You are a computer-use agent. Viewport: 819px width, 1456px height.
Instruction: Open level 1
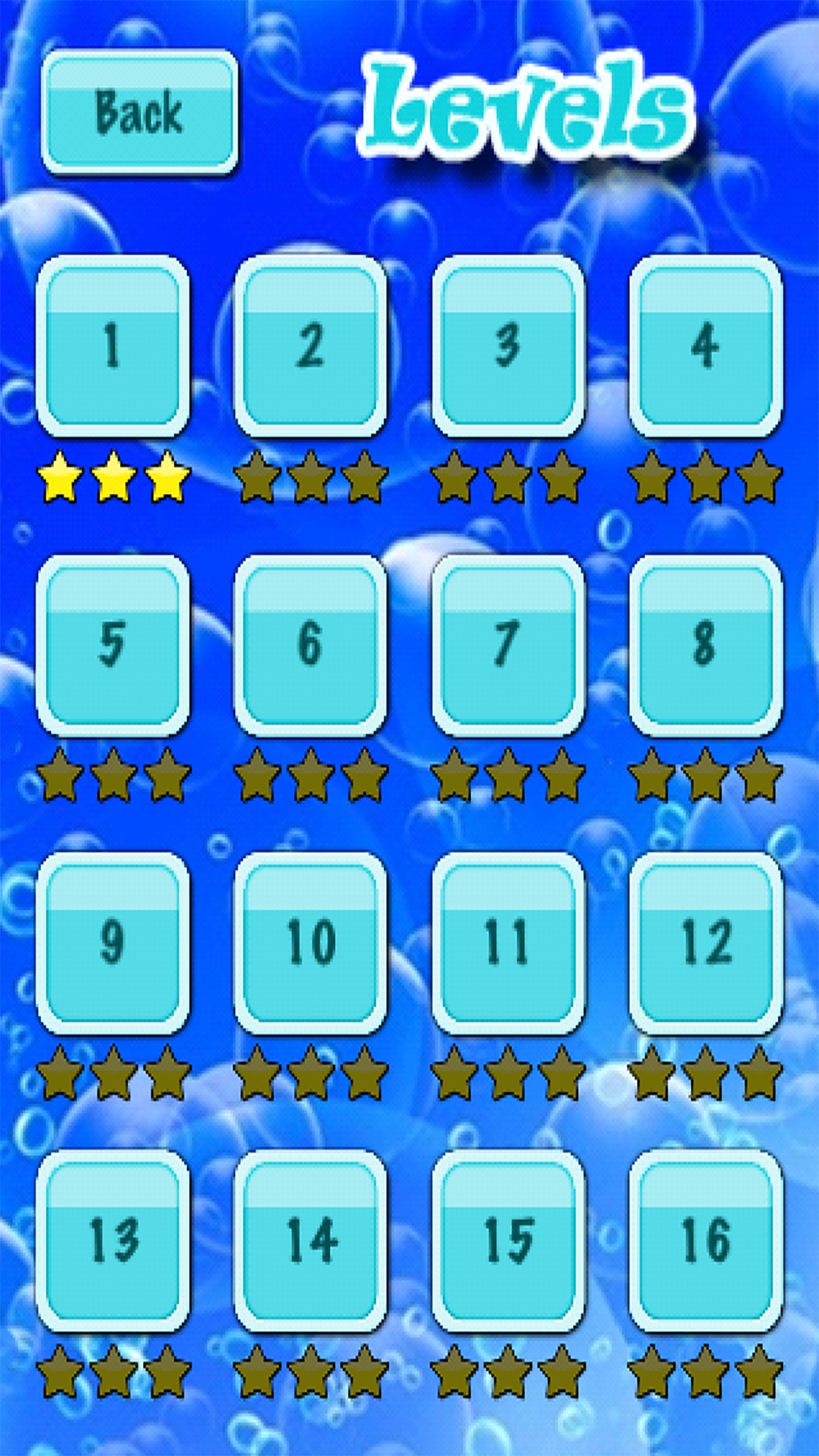pyautogui.click(x=113, y=346)
